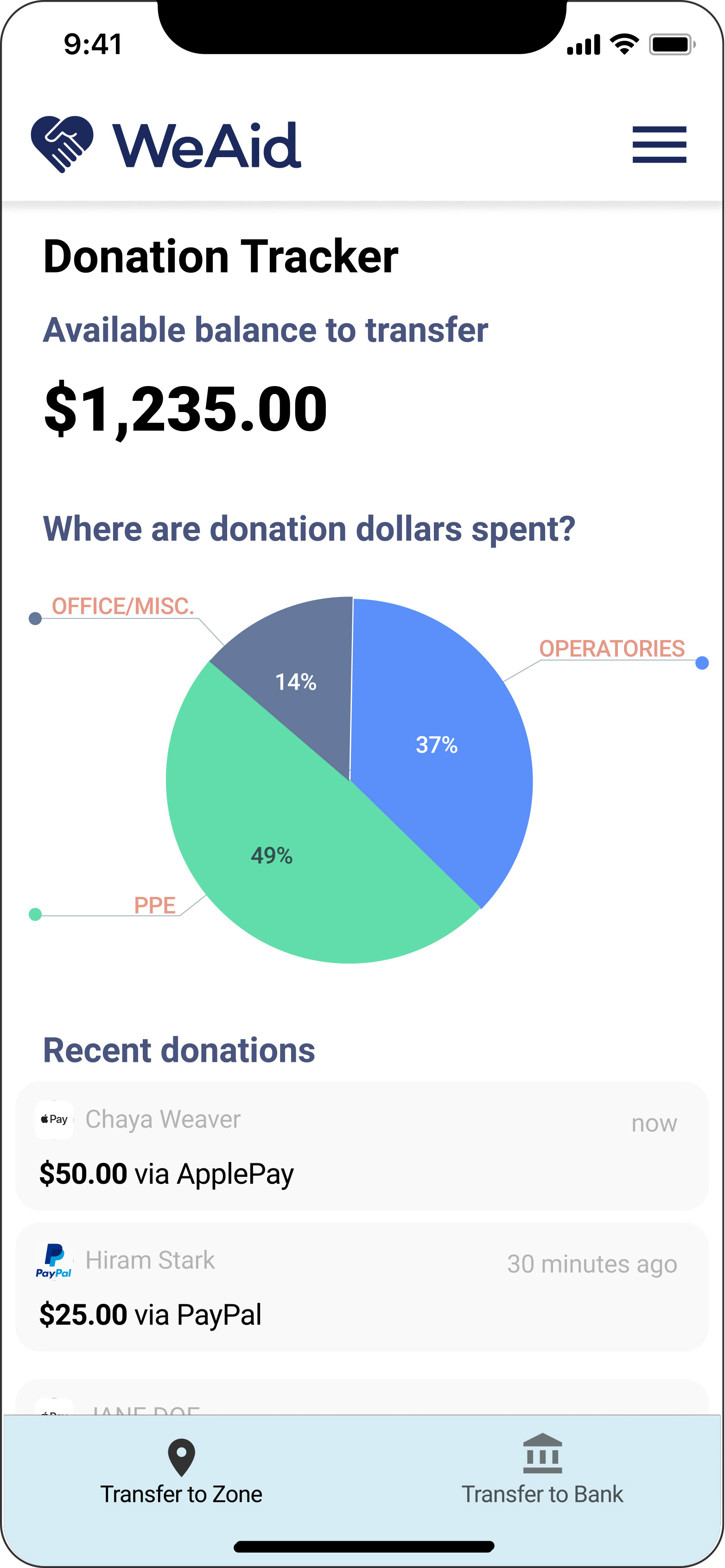Open Chaya Weaver's $50.00 donation
The width and height of the screenshot is (725, 1568).
pyautogui.click(x=362, y=1146)
